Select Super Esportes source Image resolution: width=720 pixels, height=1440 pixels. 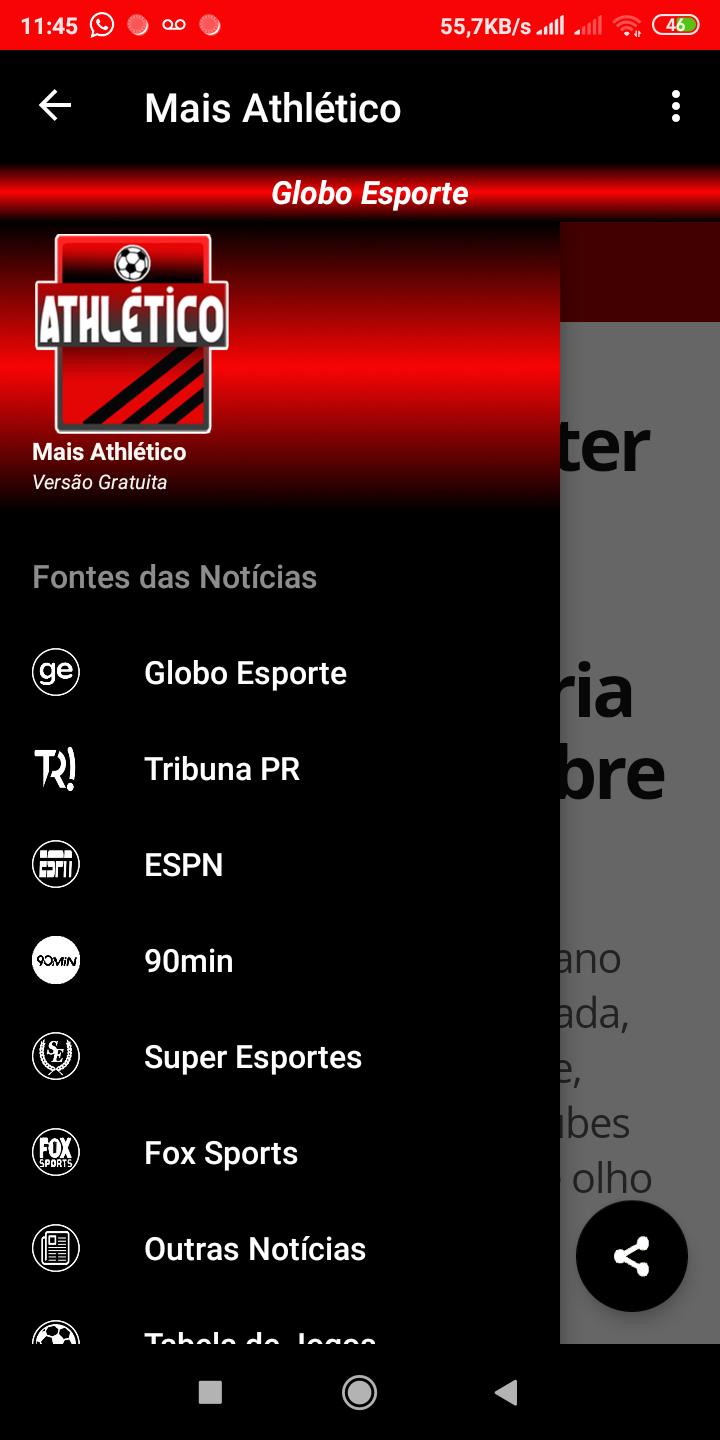click(x=280, y=1057)
